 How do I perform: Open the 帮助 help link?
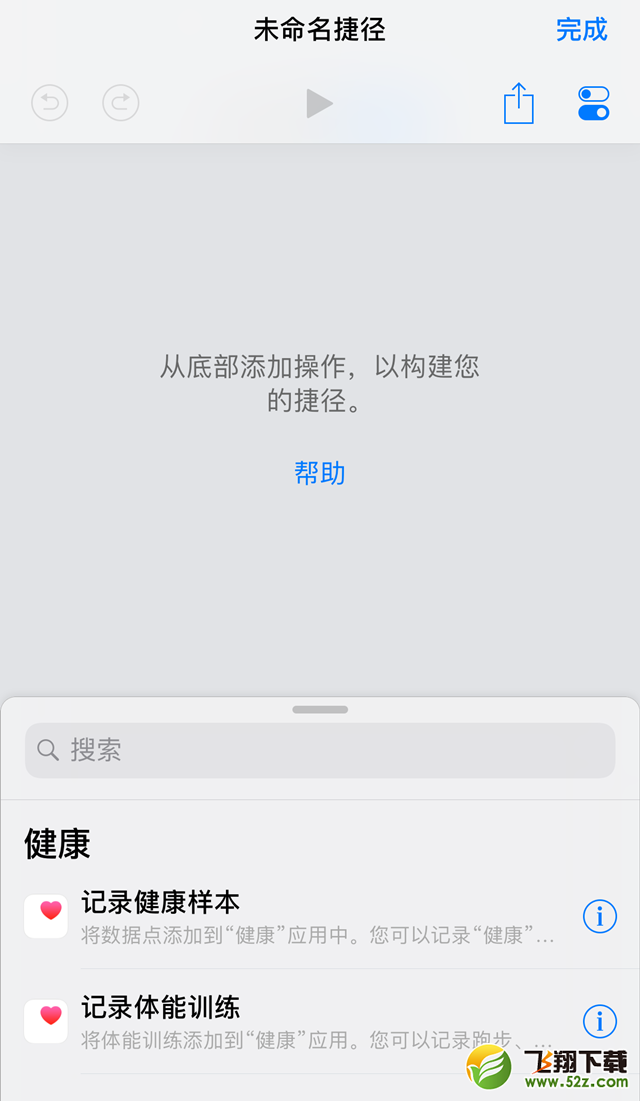point(320,473)
